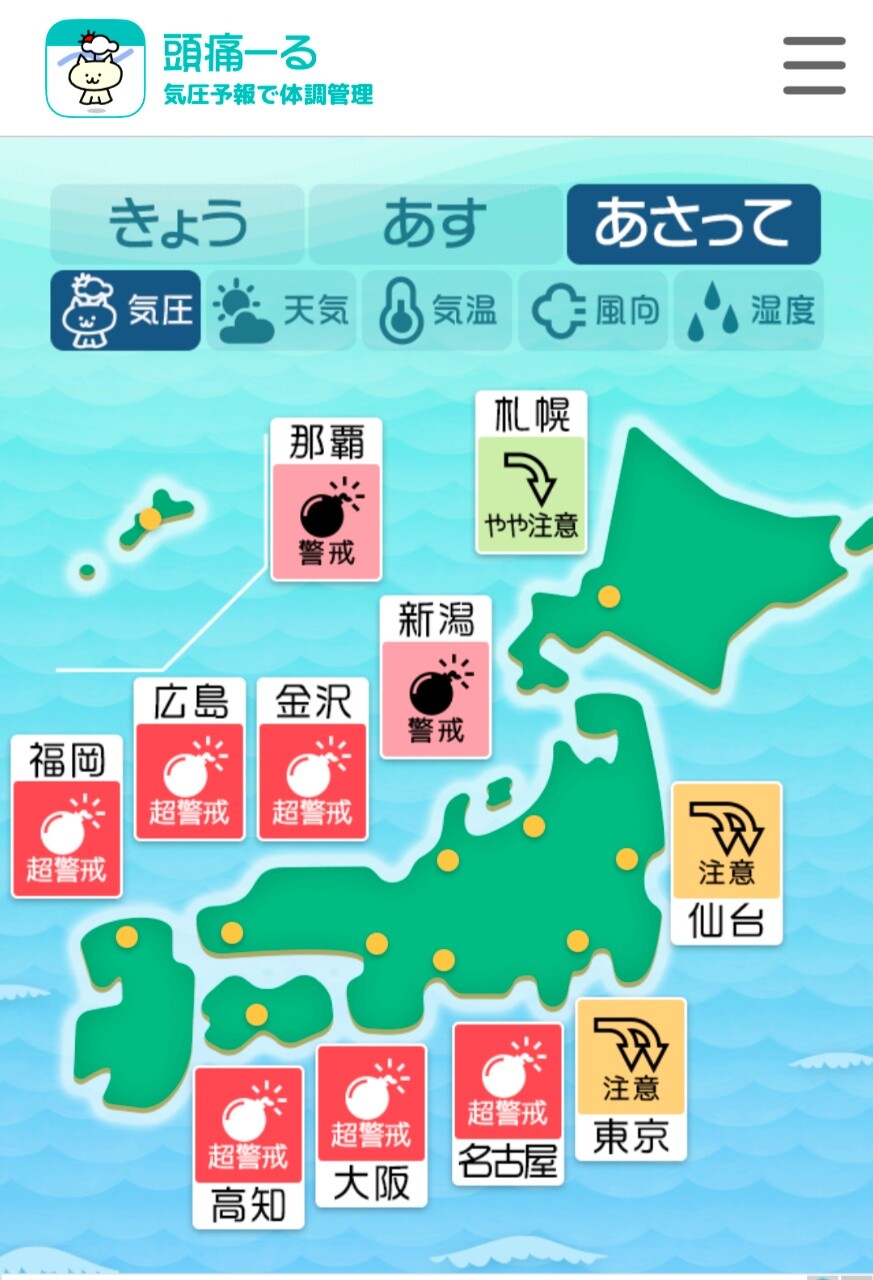The image size is (873, 1280).
Task: Open the 札幌 pressure forecast card
Action: (531, 473)
